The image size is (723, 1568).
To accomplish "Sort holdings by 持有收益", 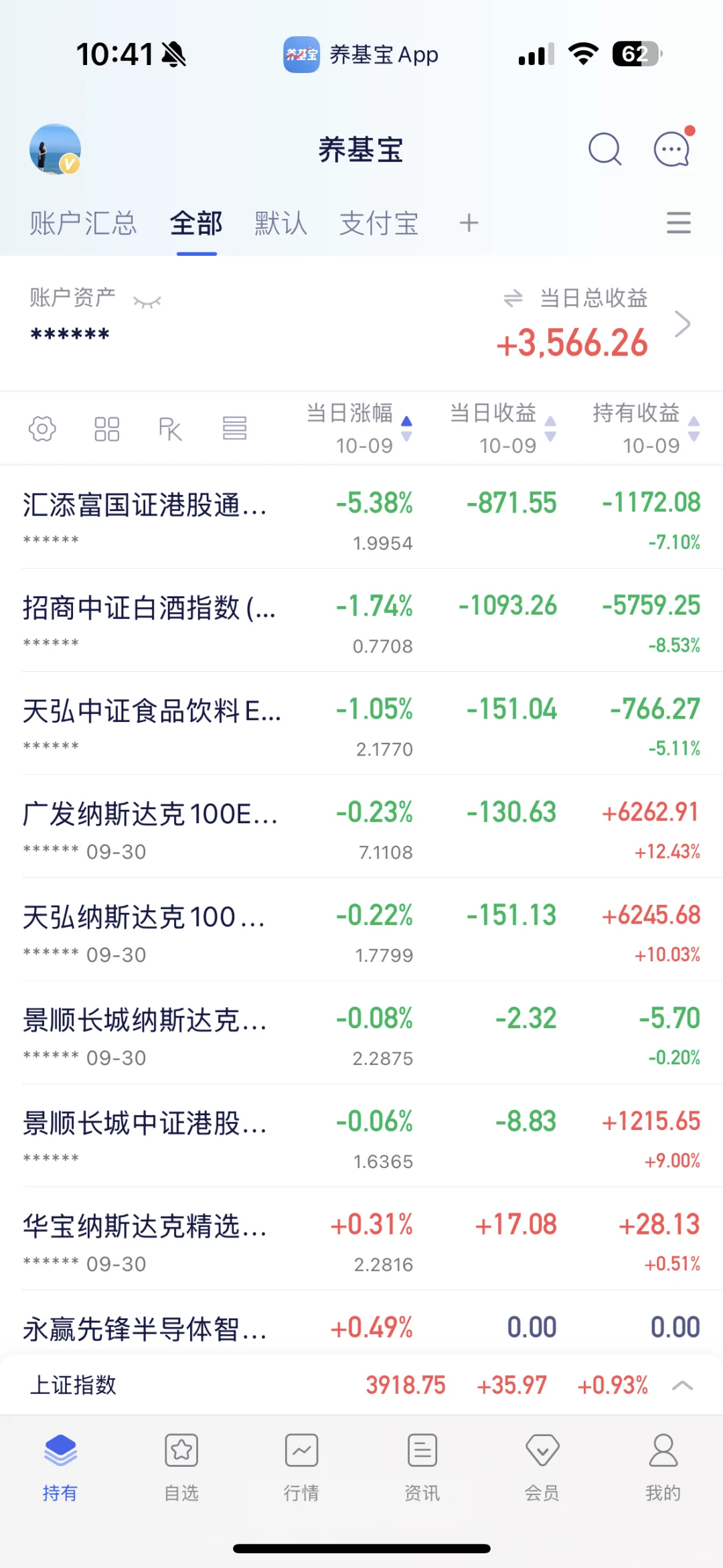I will [645, 427].
